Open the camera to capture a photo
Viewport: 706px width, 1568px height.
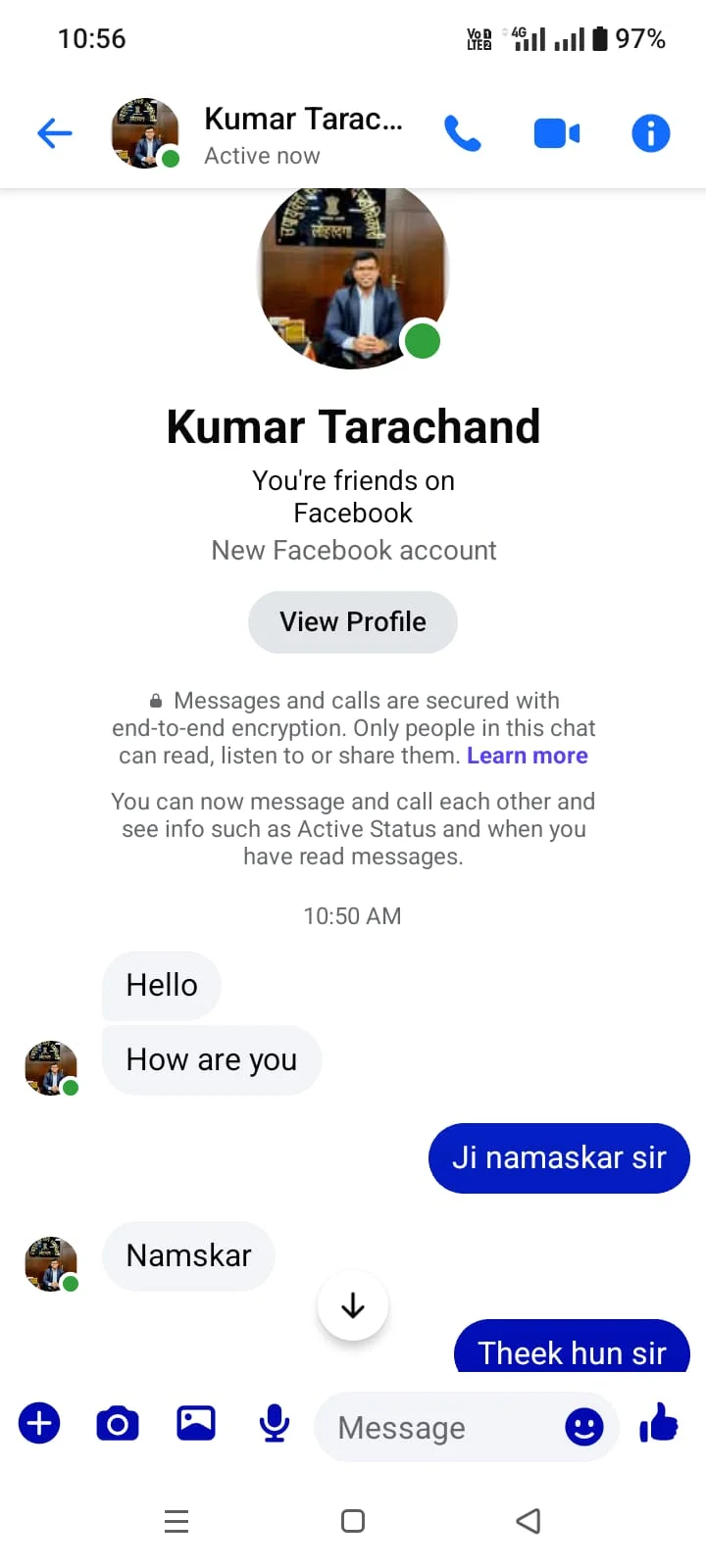[117, 1423]
